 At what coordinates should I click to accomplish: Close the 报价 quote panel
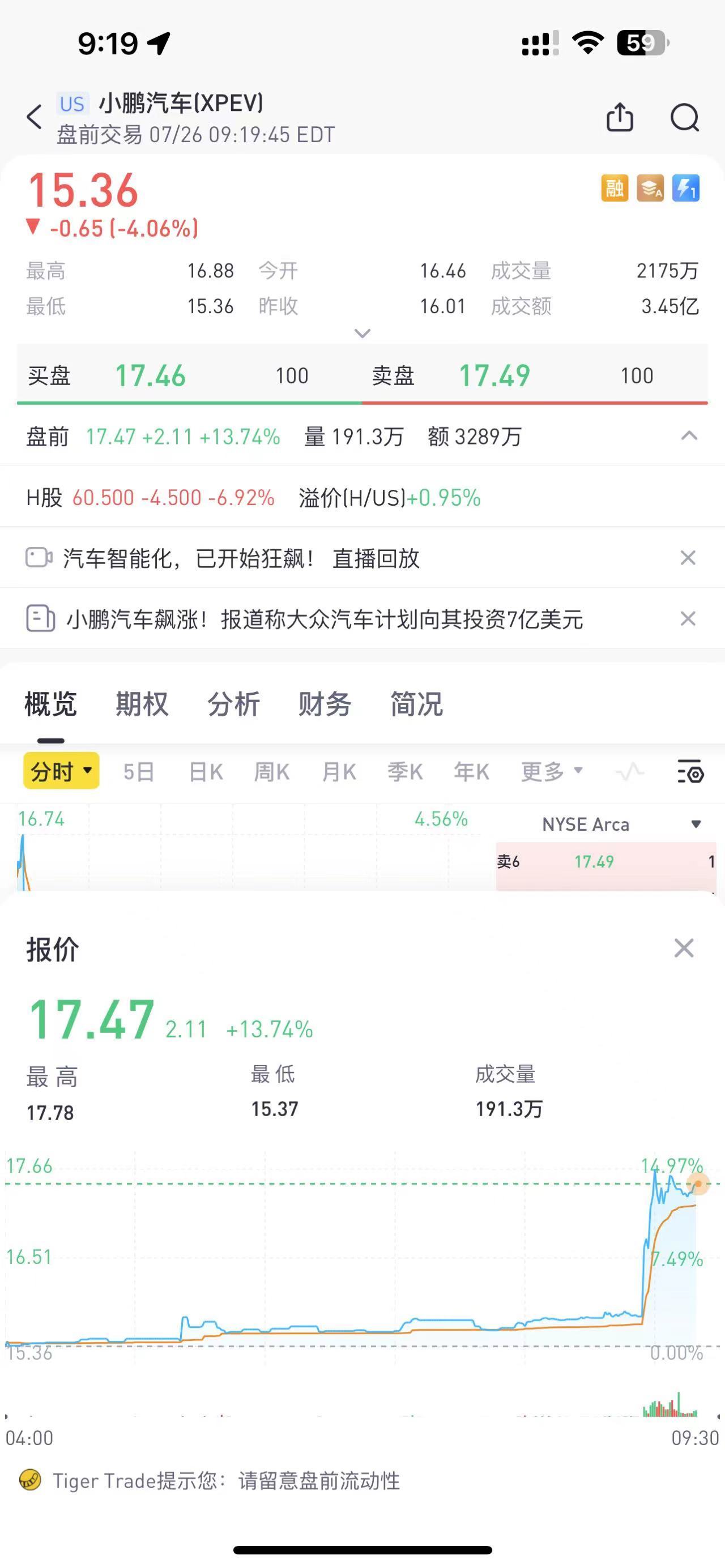pyautogui.click(x=684, y=948)
